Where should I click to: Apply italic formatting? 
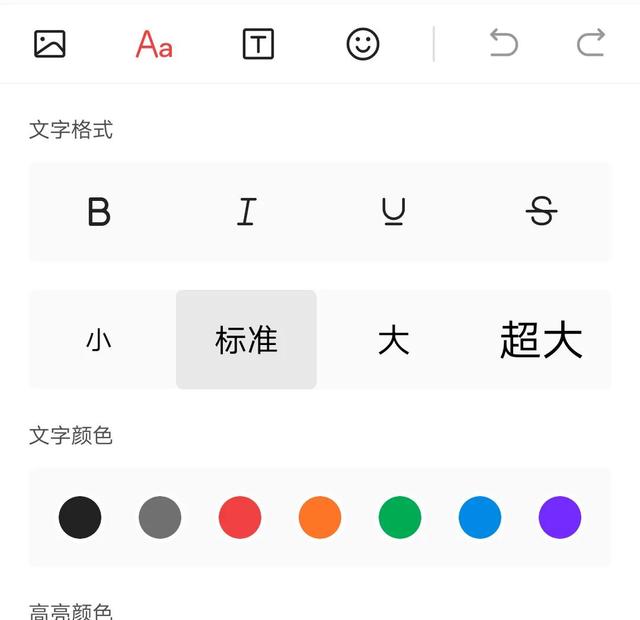[x=246, y=212]
